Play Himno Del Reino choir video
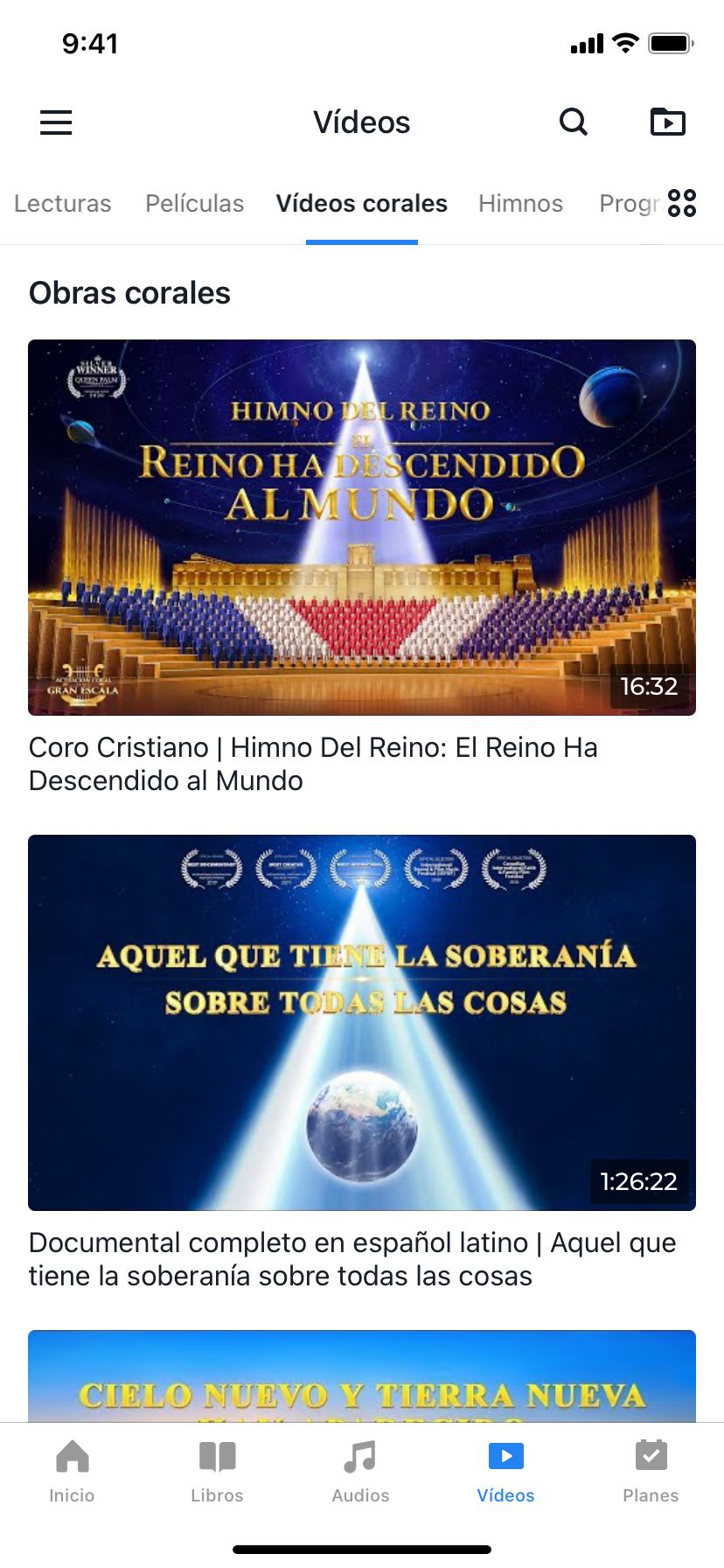724x1568 pixels. [x=362, y=528]
